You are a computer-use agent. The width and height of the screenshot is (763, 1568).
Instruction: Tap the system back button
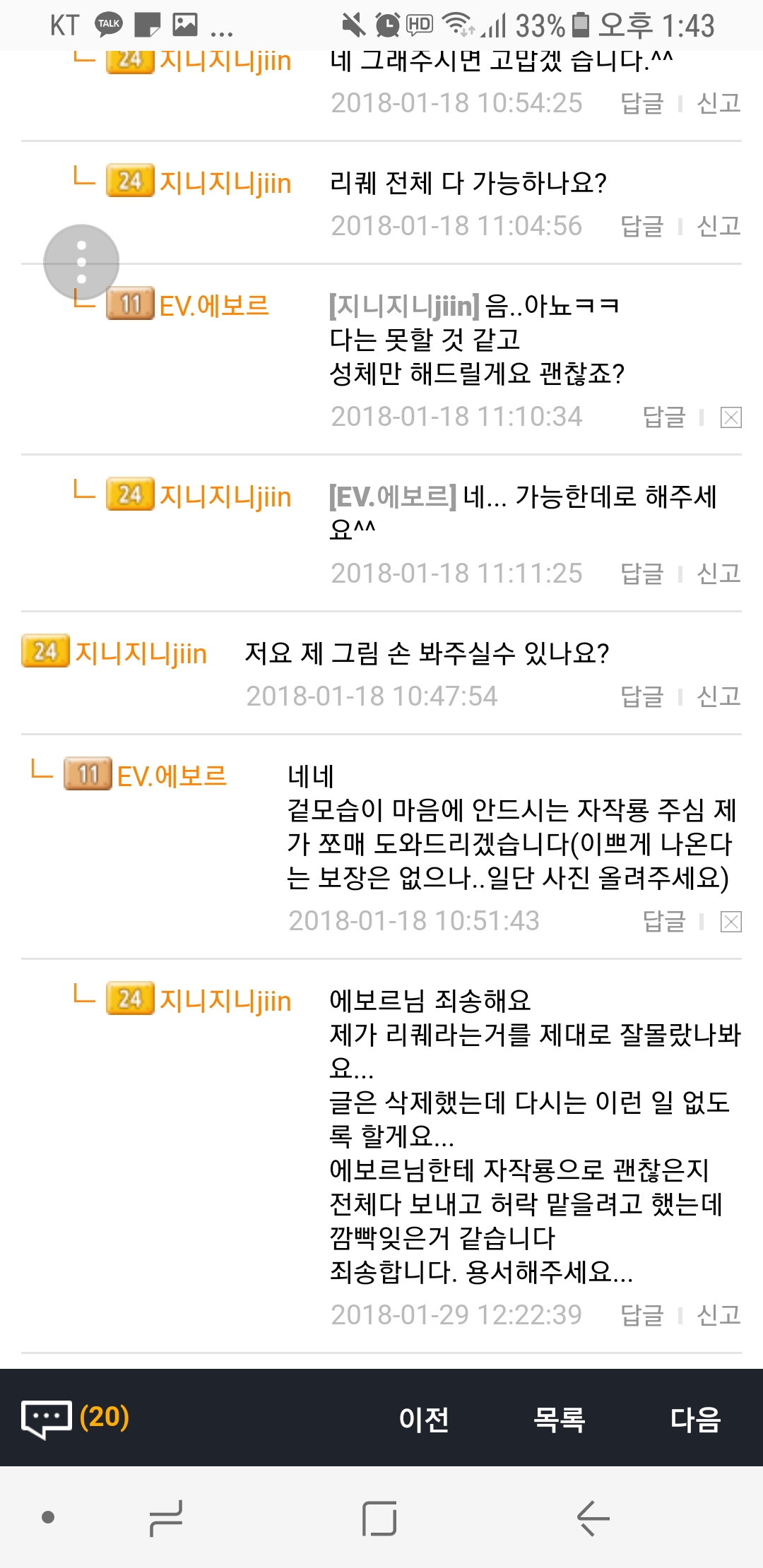click(592, 1518)
